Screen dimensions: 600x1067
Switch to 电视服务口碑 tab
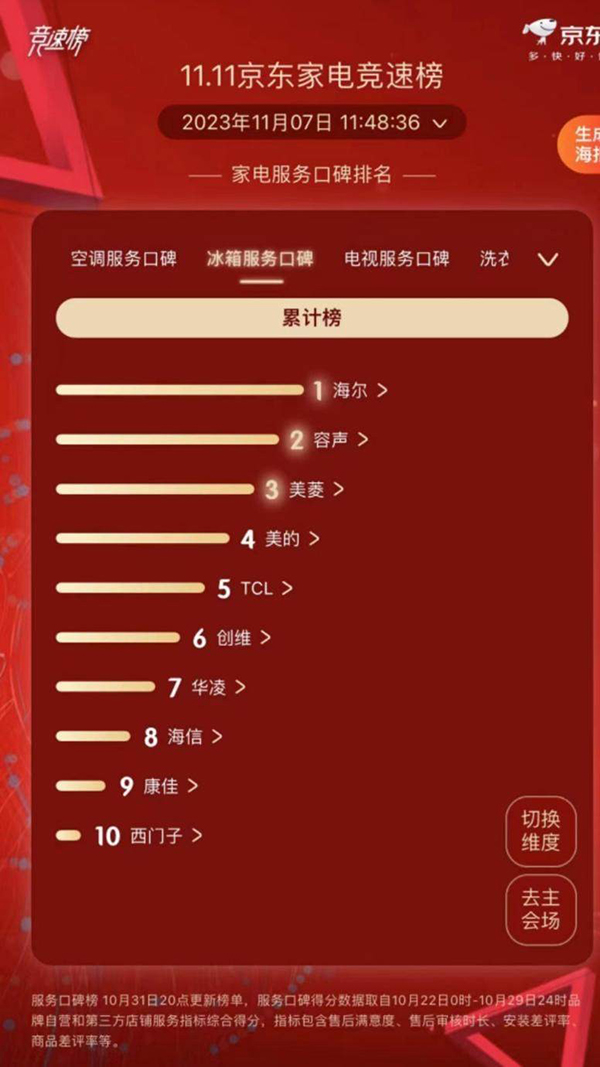coord(397,259)
